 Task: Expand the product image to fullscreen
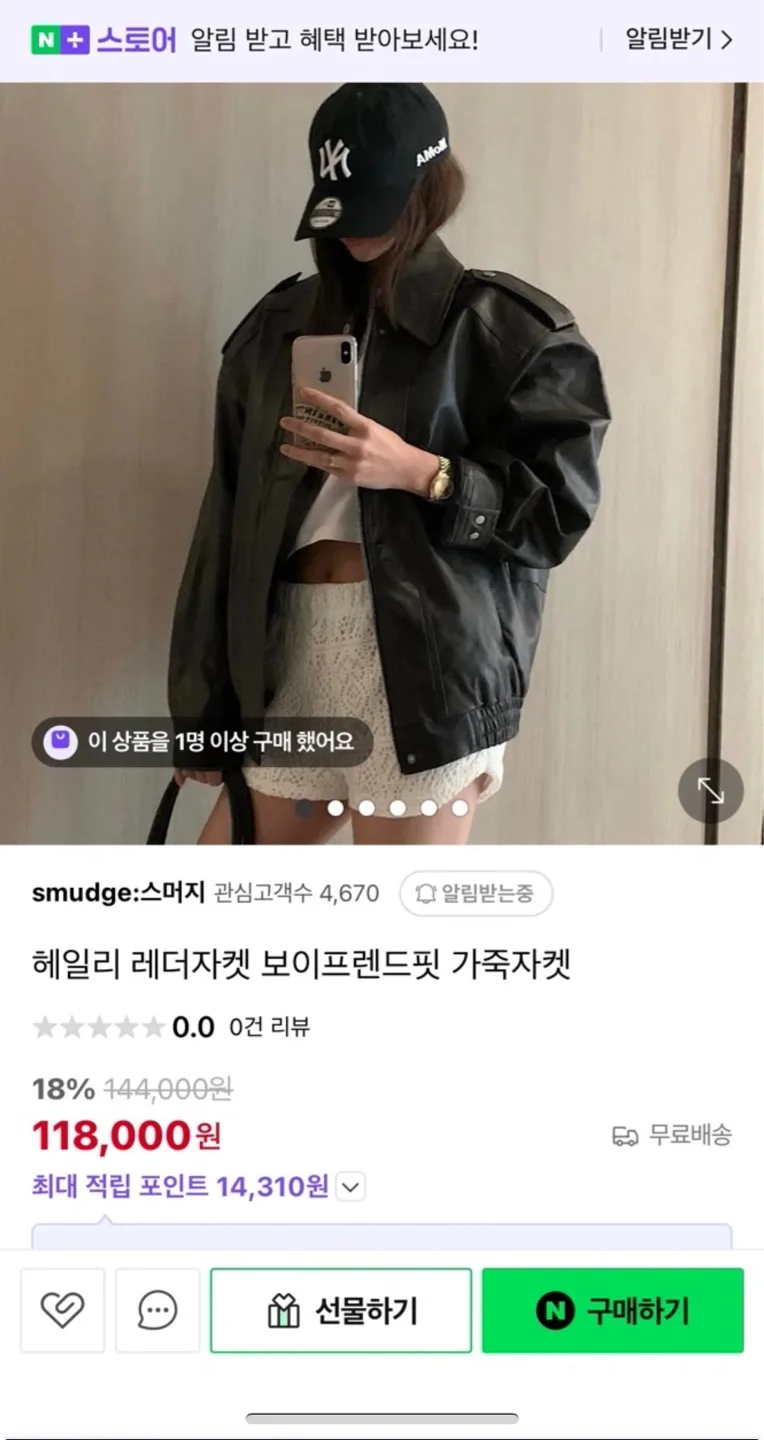[710, 791]
